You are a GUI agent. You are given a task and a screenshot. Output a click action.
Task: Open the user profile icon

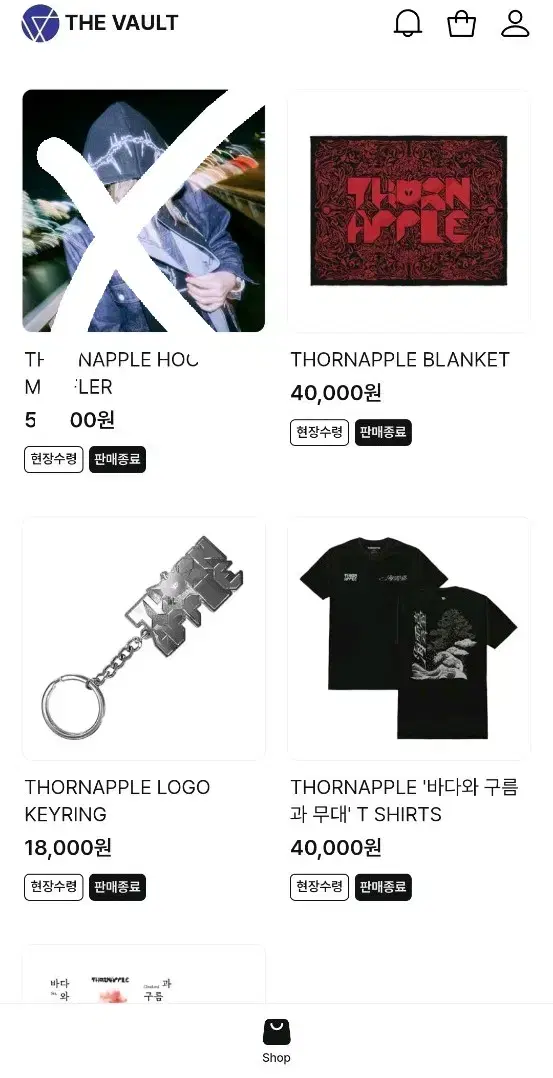[x=515, y=23]
